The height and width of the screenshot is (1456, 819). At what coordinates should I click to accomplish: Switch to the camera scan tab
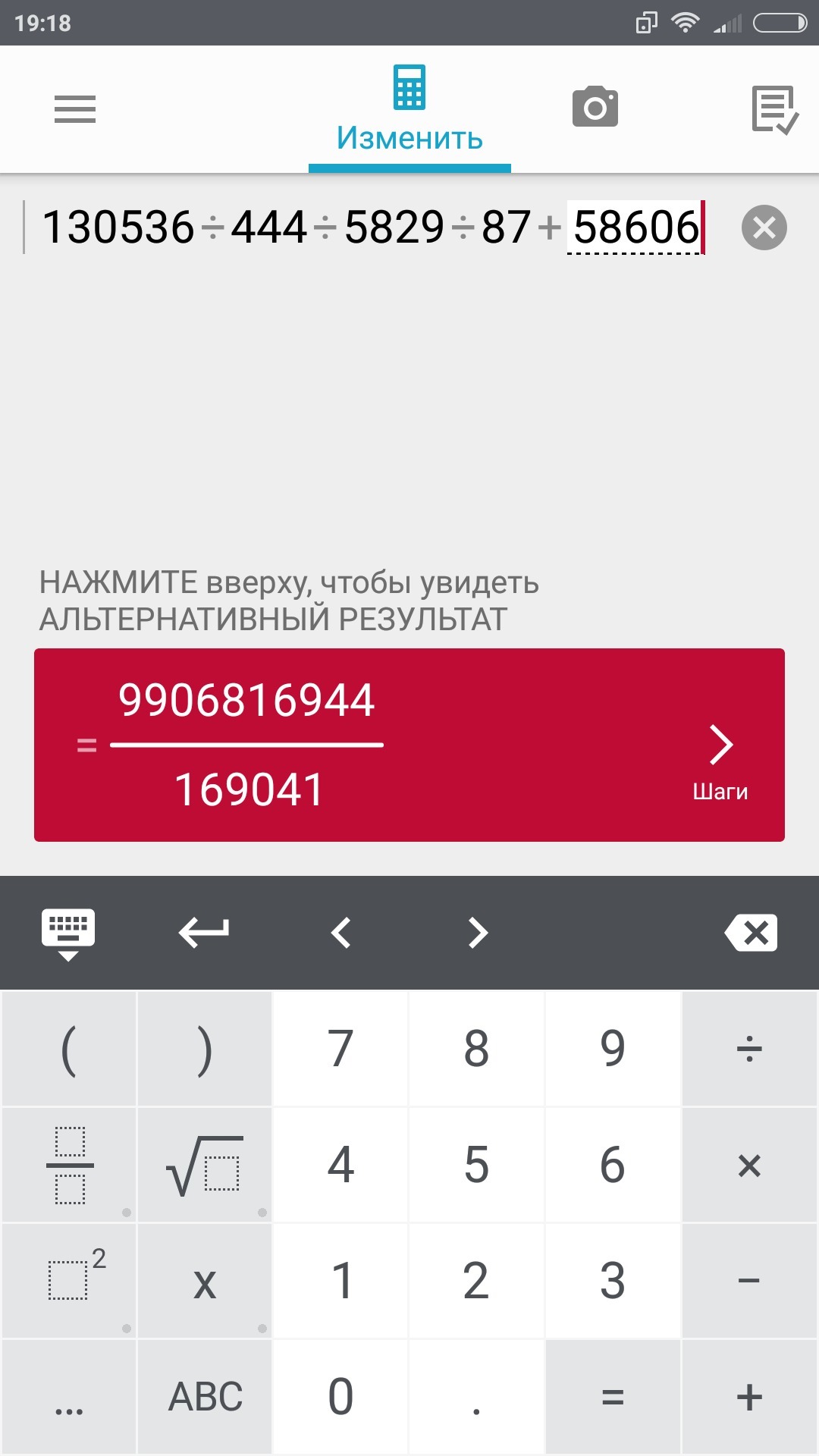[x=595, y=107]
